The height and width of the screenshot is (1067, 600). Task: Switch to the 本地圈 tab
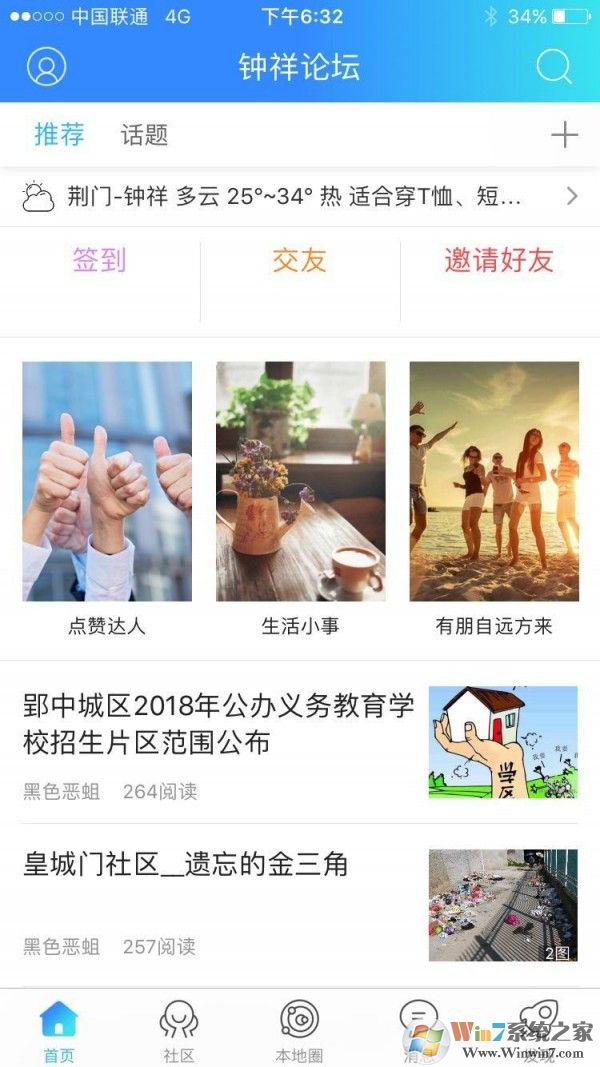click(299, 1031)
